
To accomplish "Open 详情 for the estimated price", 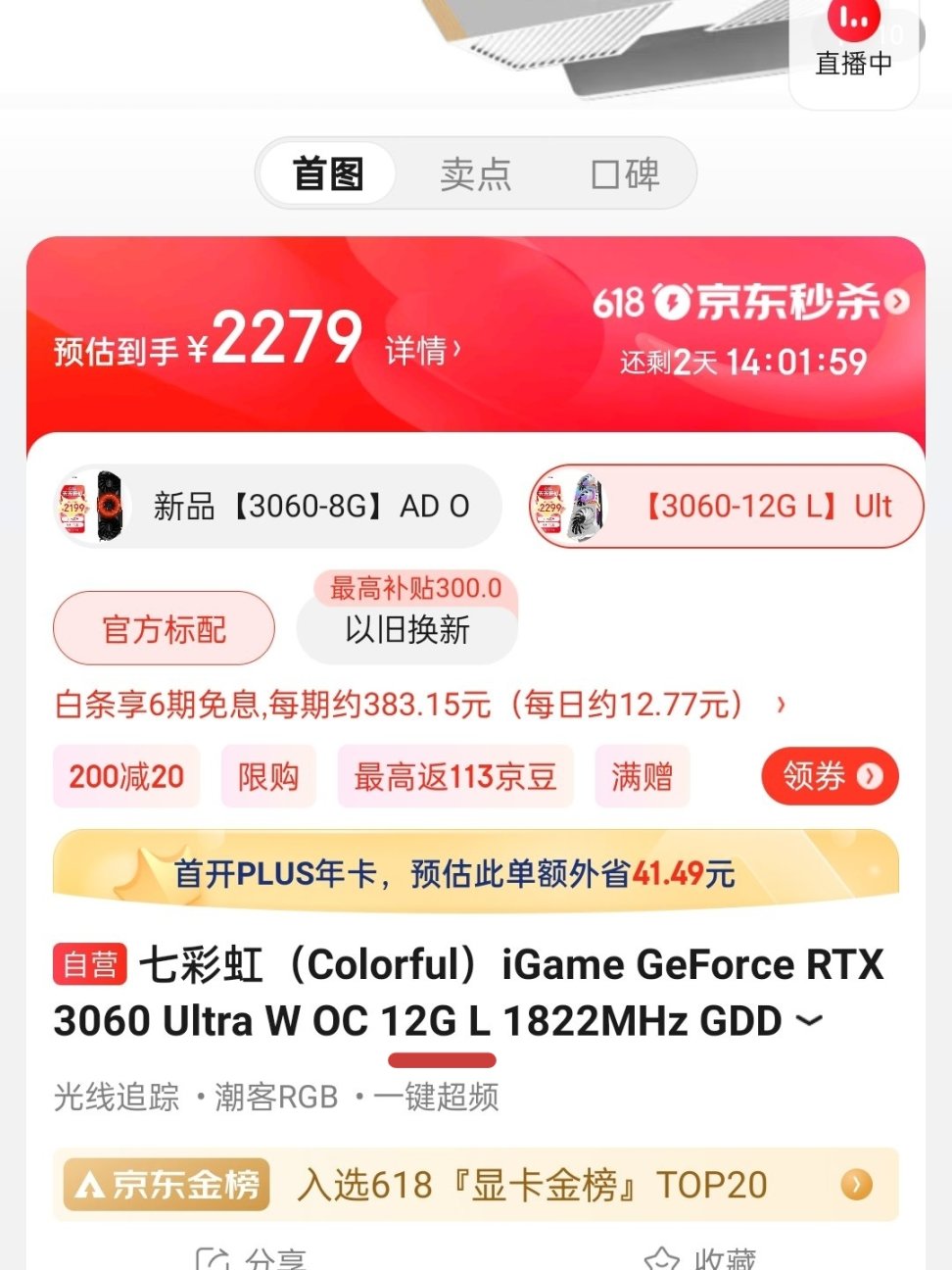I will (422, 350).
